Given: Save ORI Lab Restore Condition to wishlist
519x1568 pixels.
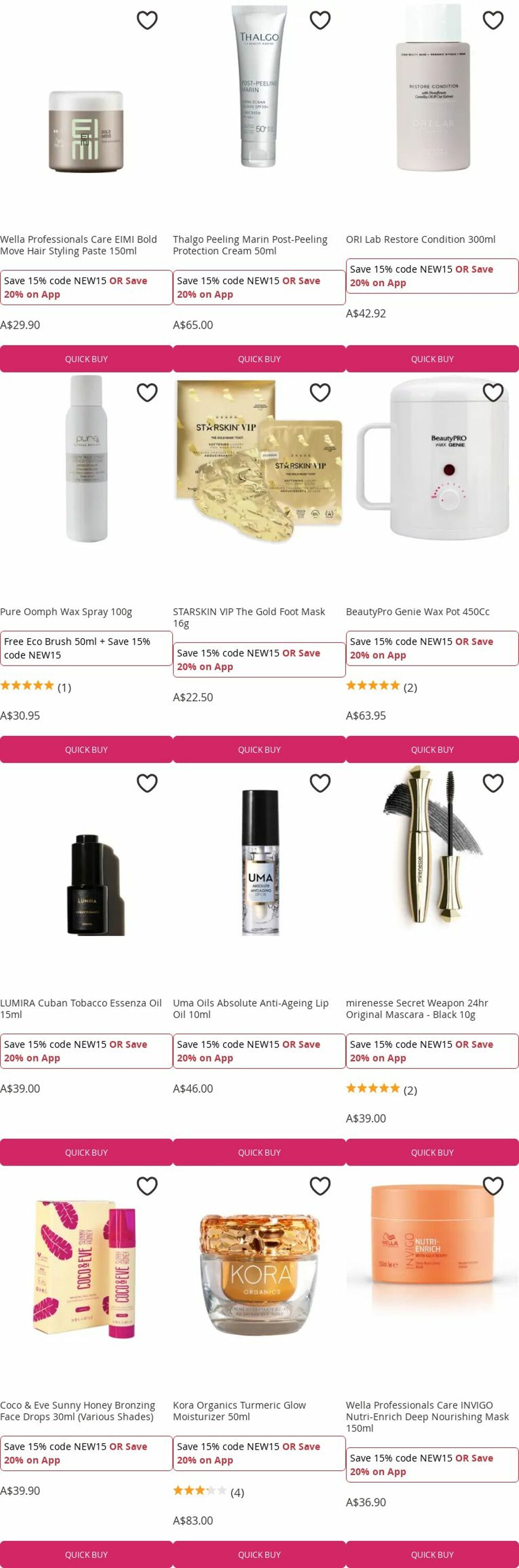Looking at the screenshot, I should pos(493,20).
